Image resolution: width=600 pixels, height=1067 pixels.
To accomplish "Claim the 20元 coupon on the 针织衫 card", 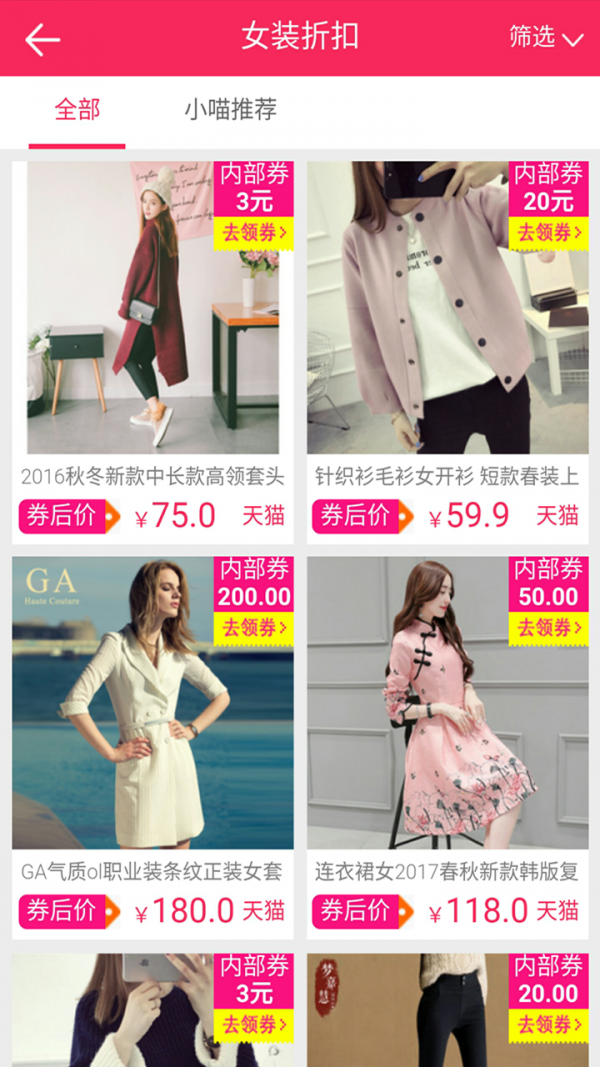I will (549, 233).
